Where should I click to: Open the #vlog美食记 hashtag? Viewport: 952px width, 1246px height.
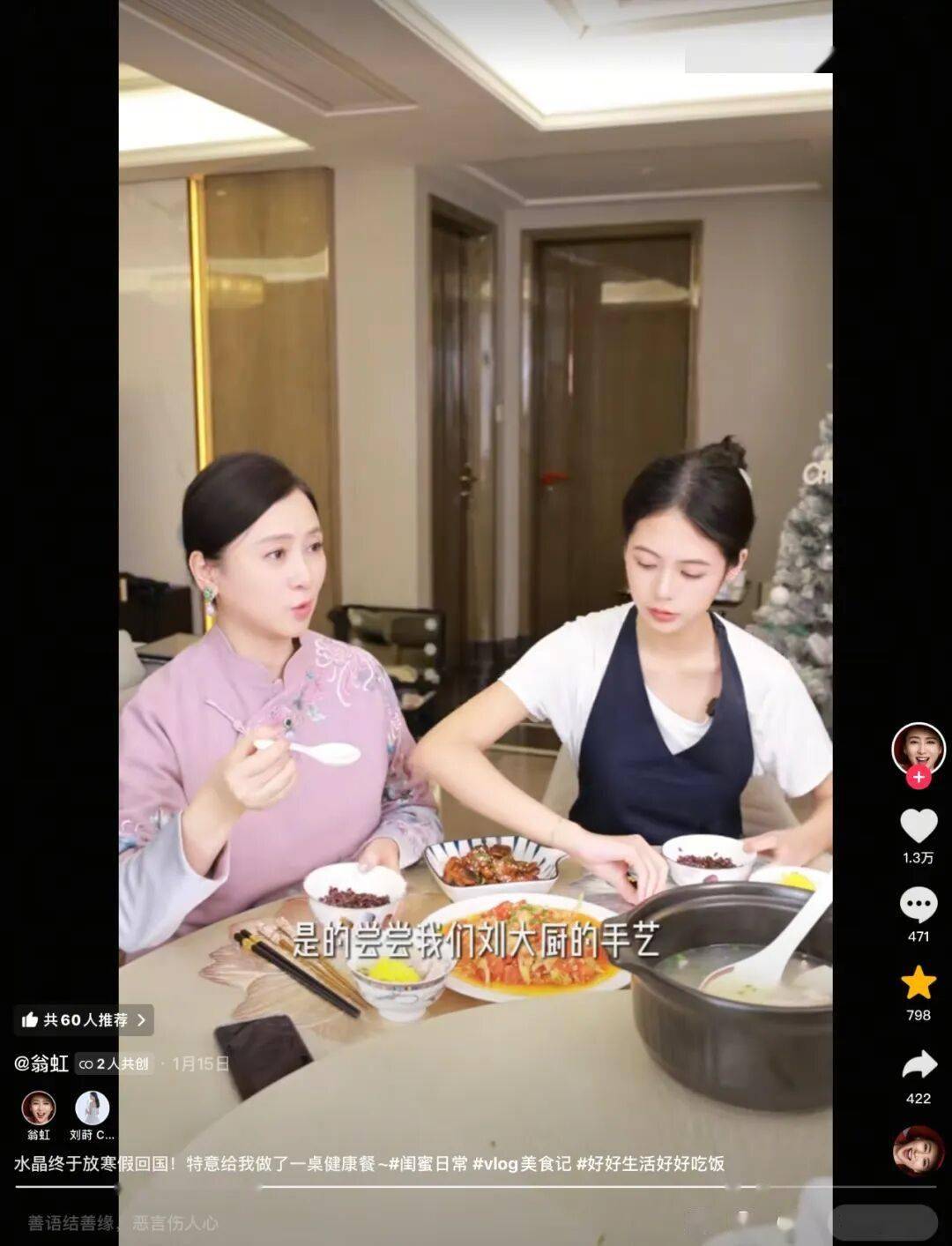point(522,1164)
